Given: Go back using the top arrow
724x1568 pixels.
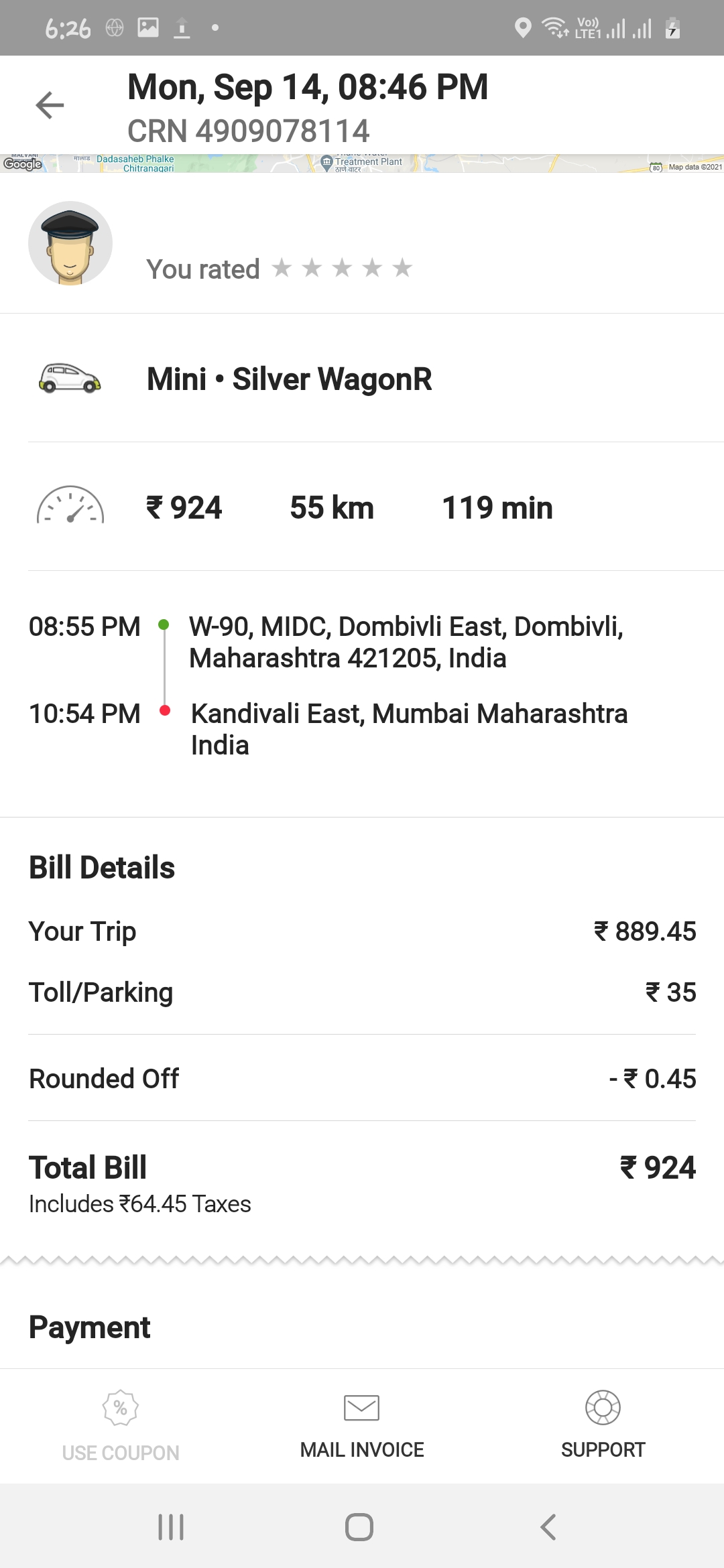Looking at the screenshot, I should [50, 105].
